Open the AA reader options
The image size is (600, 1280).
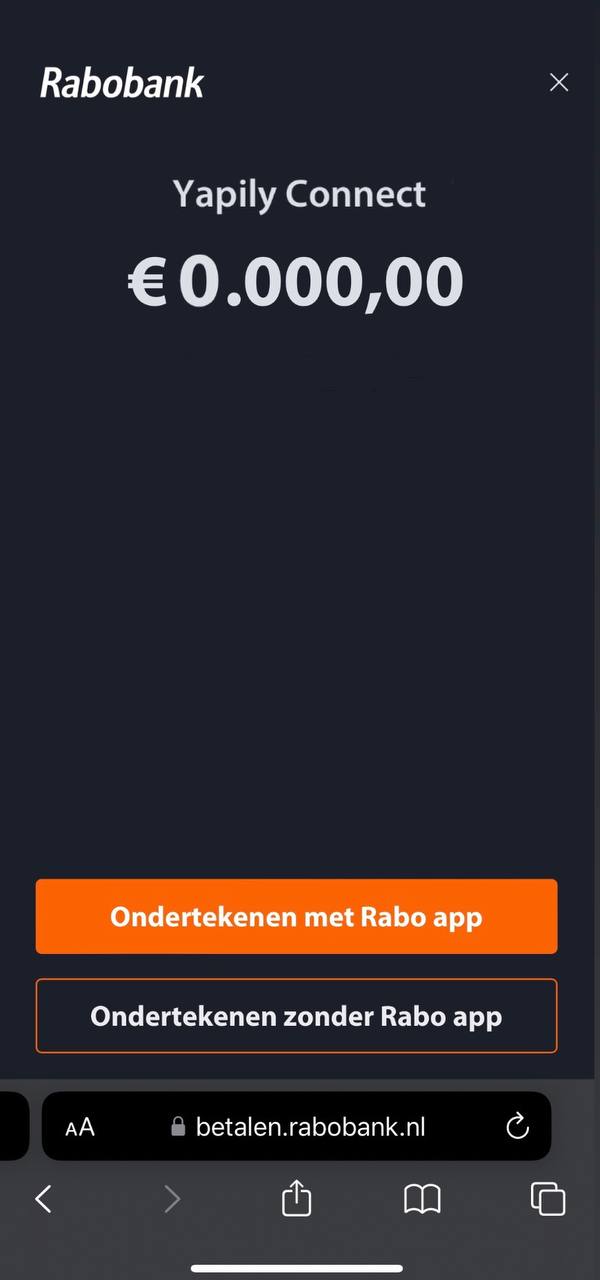point(80,1127)
